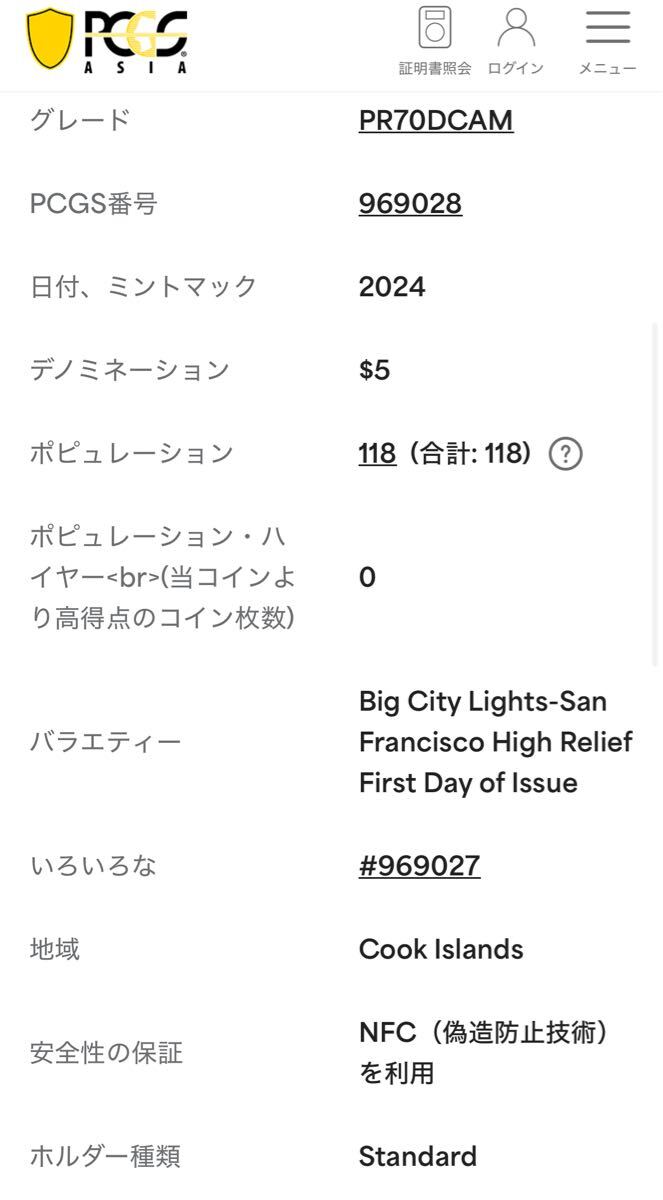
Task: Tap the ログイン login icon
Action: click(516, 40)
